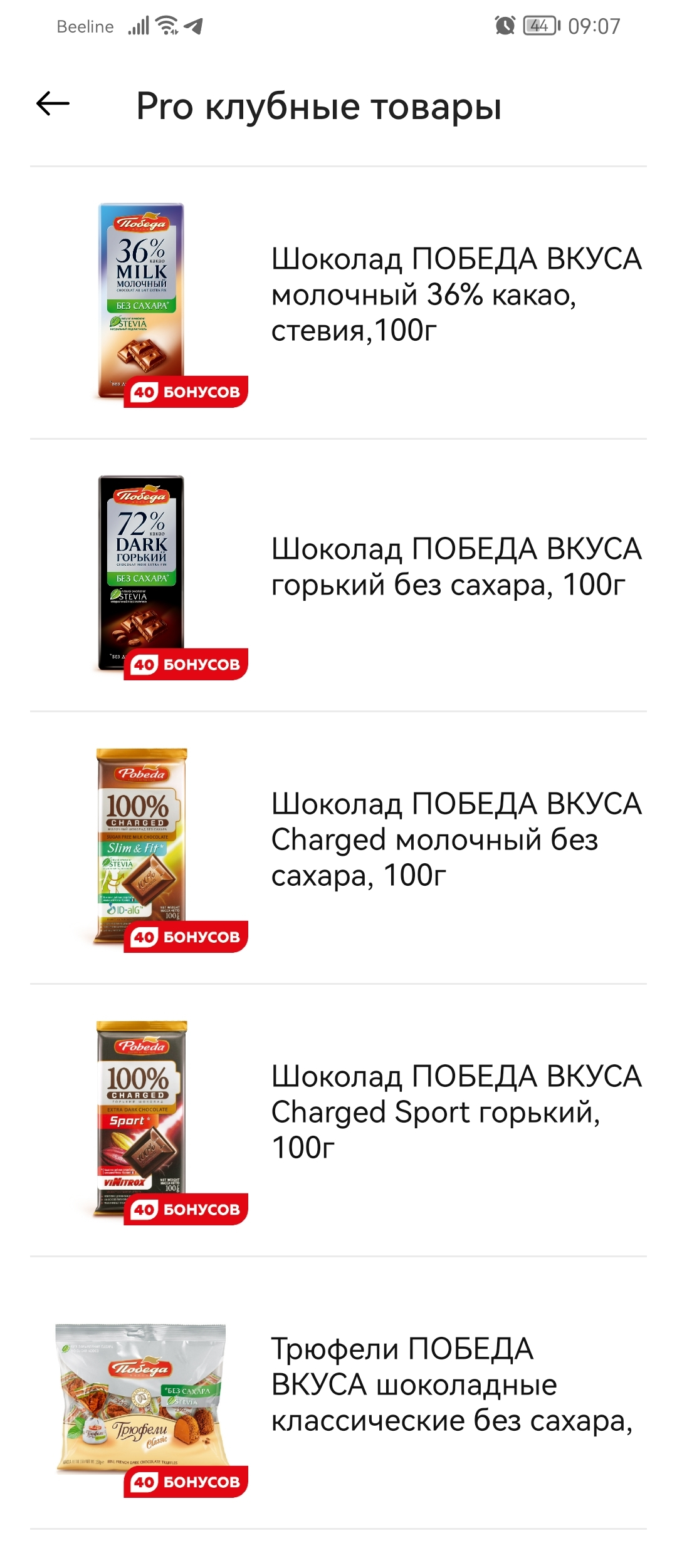Open Трюфели ПОБЕДА ВКУСА классические item
The width and height of the screenshot is (677, 1568).
click(x=338, y=1393)
